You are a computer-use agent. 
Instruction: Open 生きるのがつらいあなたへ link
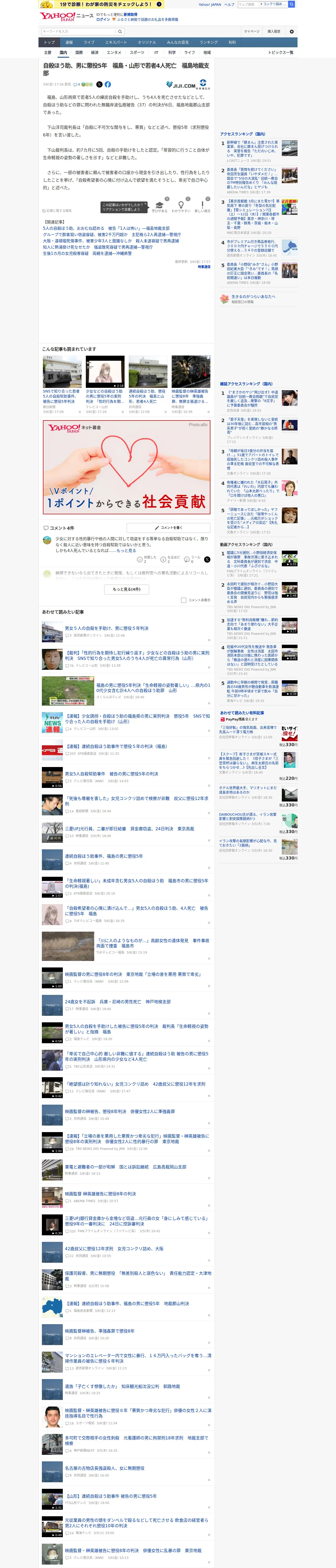point(253,296)
